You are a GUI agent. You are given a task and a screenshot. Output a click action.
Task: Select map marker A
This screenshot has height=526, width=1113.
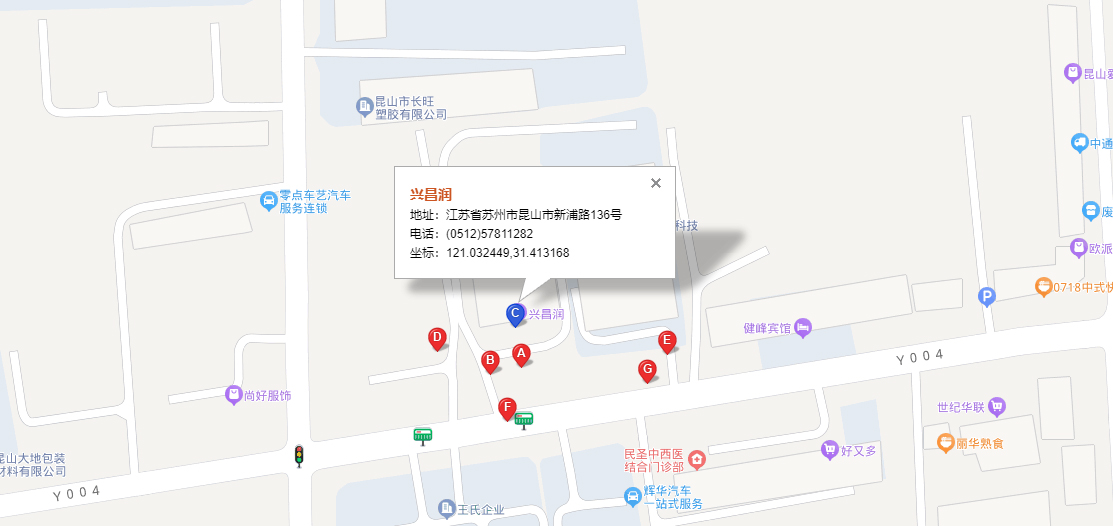521,352
